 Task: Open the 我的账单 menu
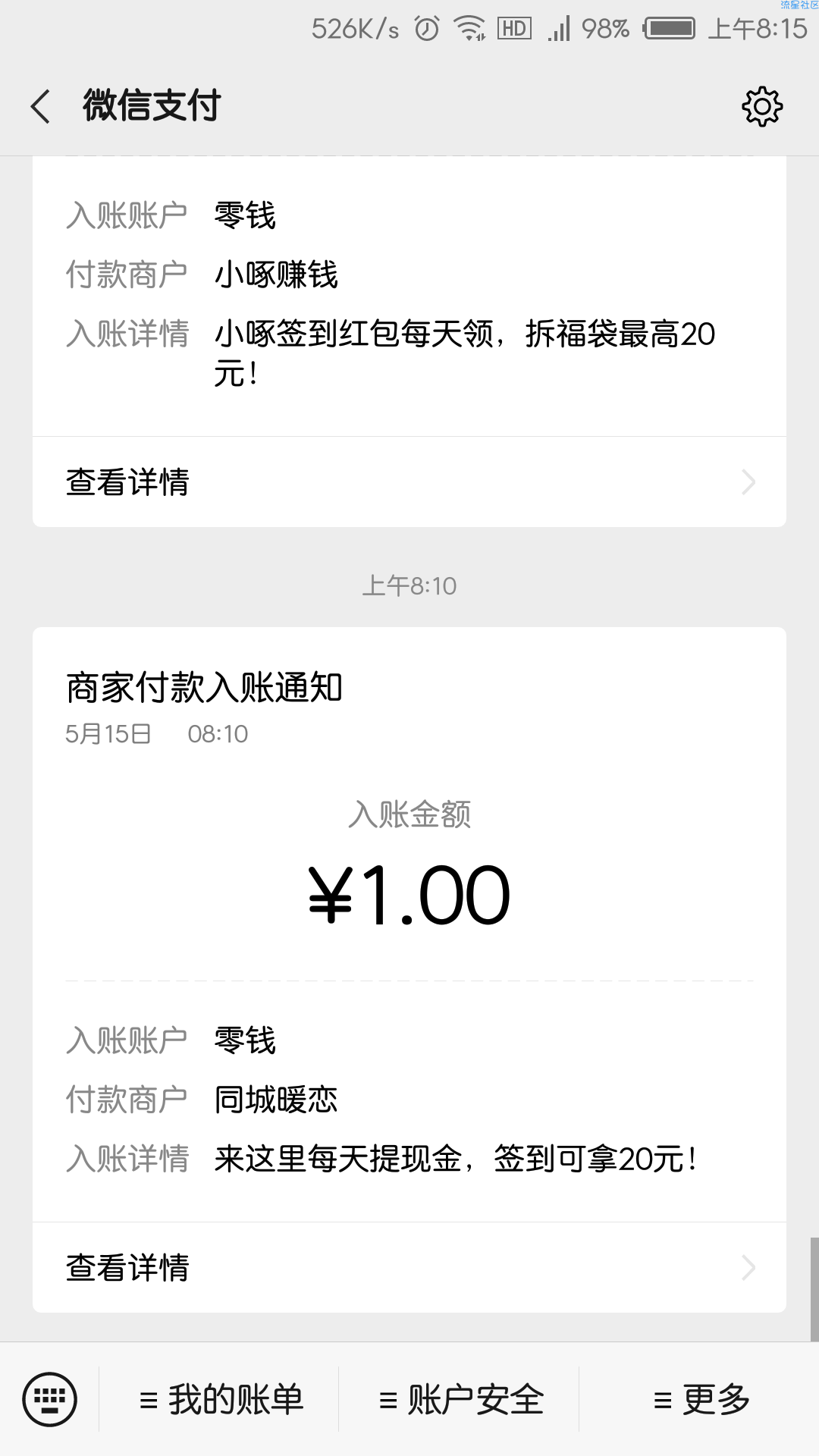point(221,1399)
